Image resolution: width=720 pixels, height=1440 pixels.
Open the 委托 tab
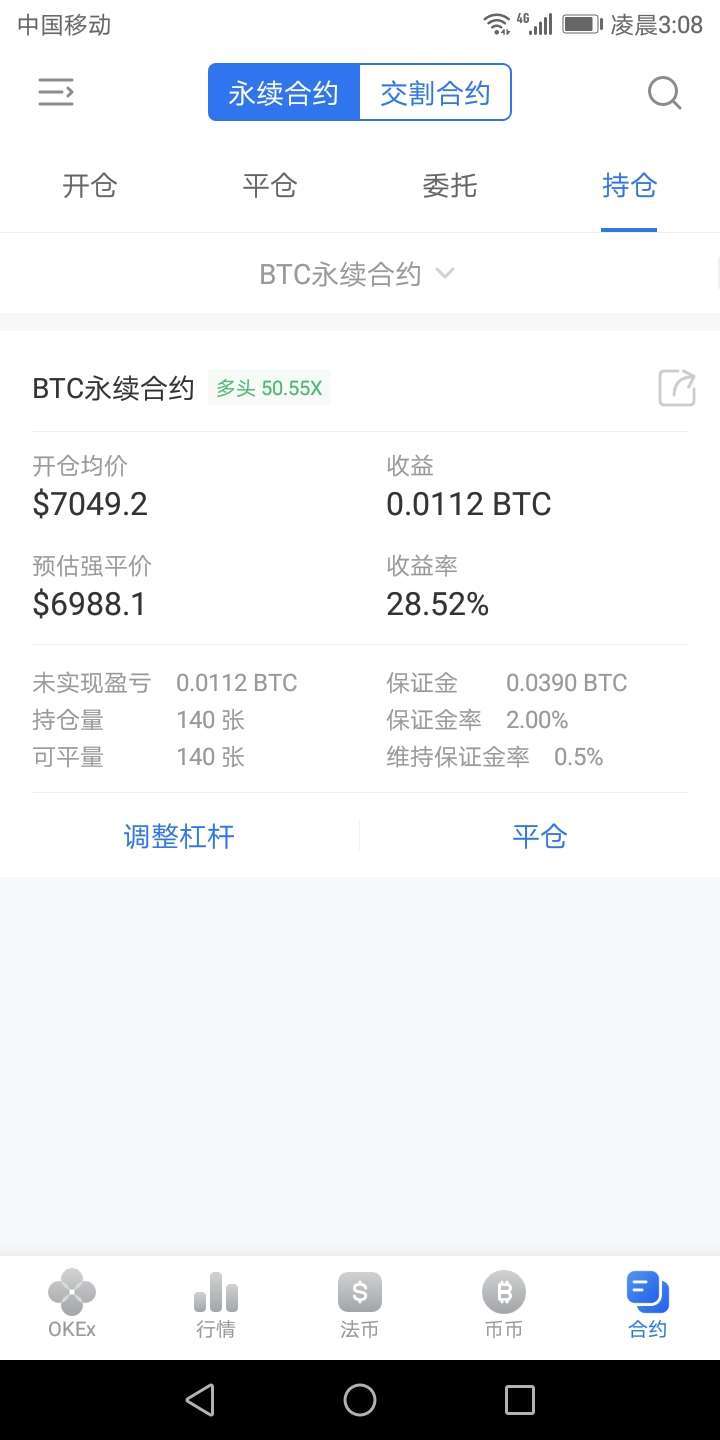(450, 186)
